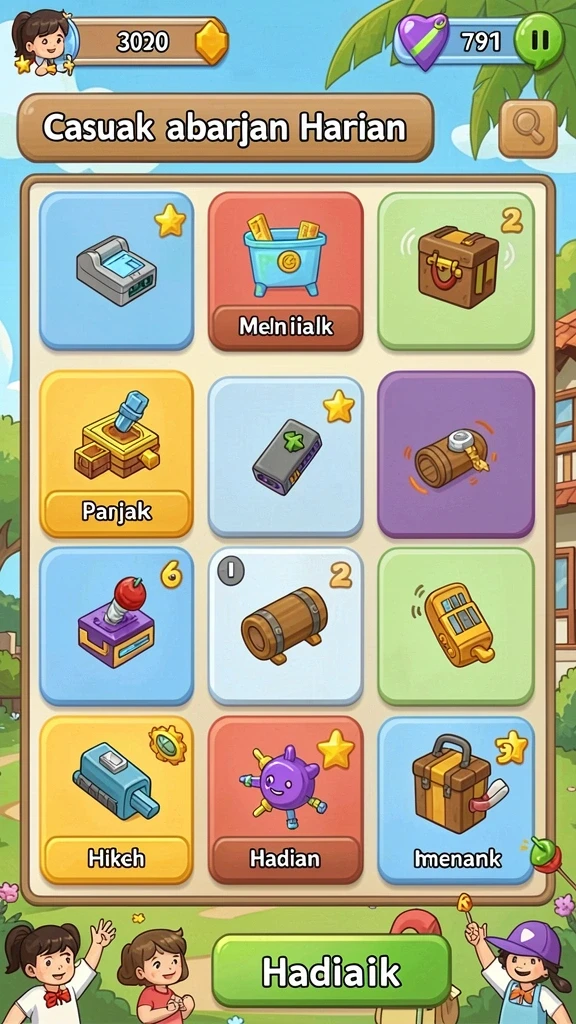
Task: Open the purple tile with log
Action: point(456,455)
